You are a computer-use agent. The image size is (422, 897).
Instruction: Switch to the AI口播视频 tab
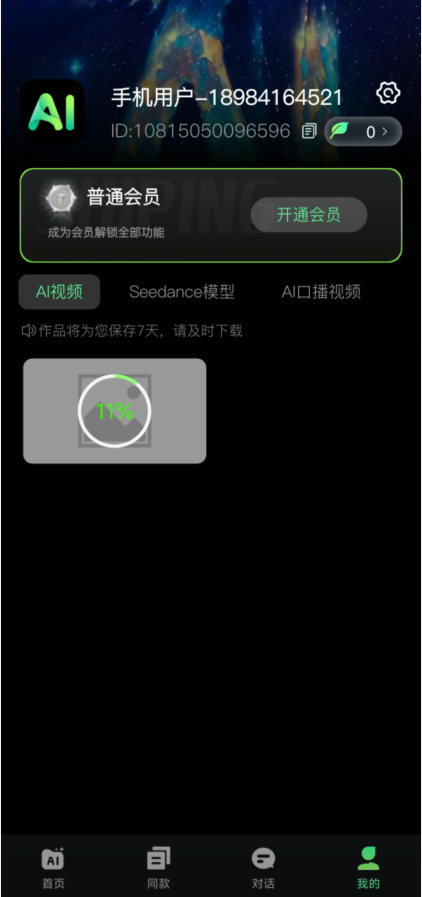point(321,292)
